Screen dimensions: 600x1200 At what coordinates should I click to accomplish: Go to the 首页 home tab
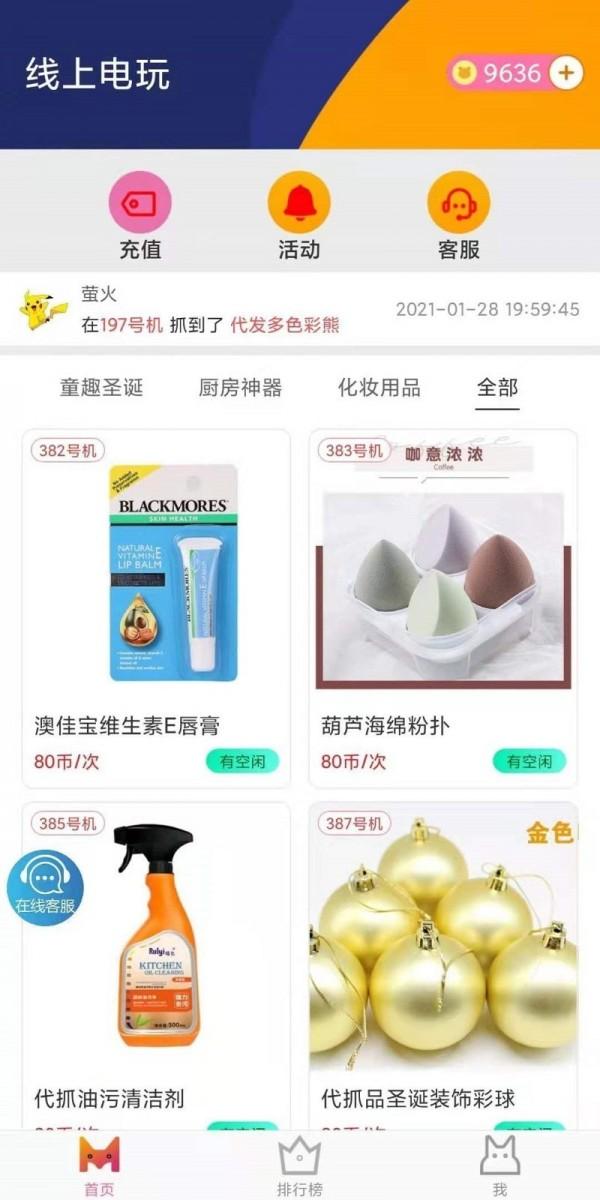point(99,1166)
